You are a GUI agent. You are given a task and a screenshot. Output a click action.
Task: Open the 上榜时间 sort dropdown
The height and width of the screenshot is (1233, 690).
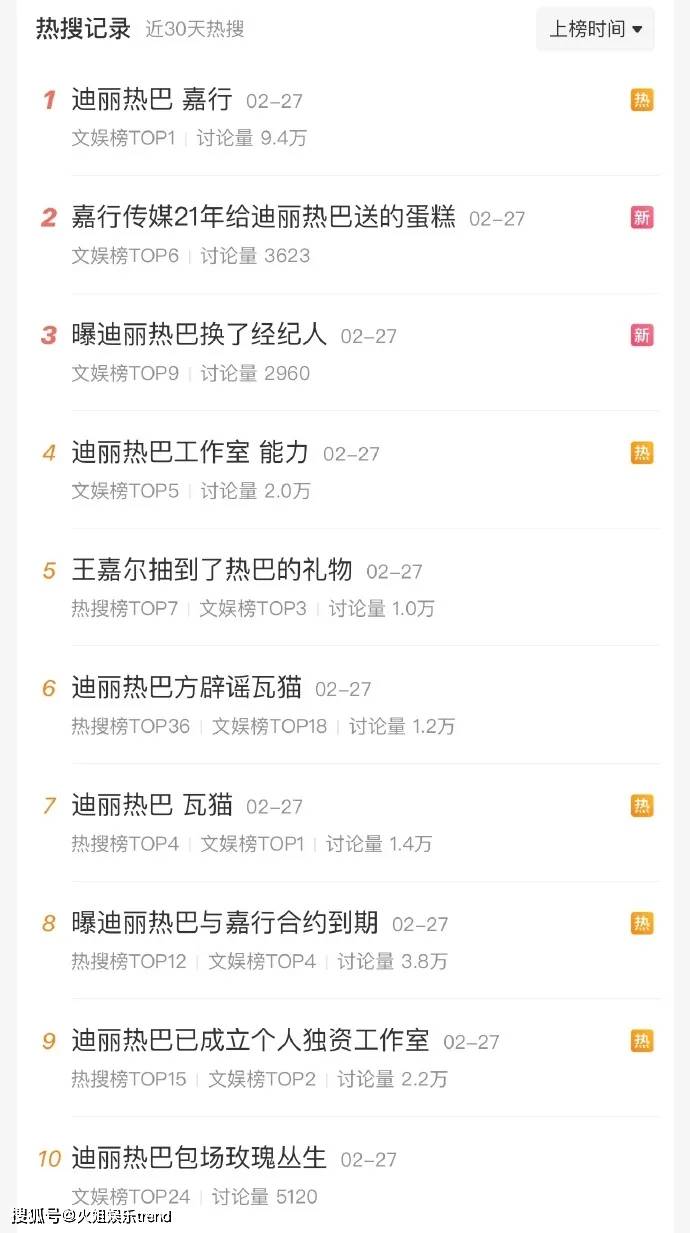pyautogui.click(x=595, y=29)
